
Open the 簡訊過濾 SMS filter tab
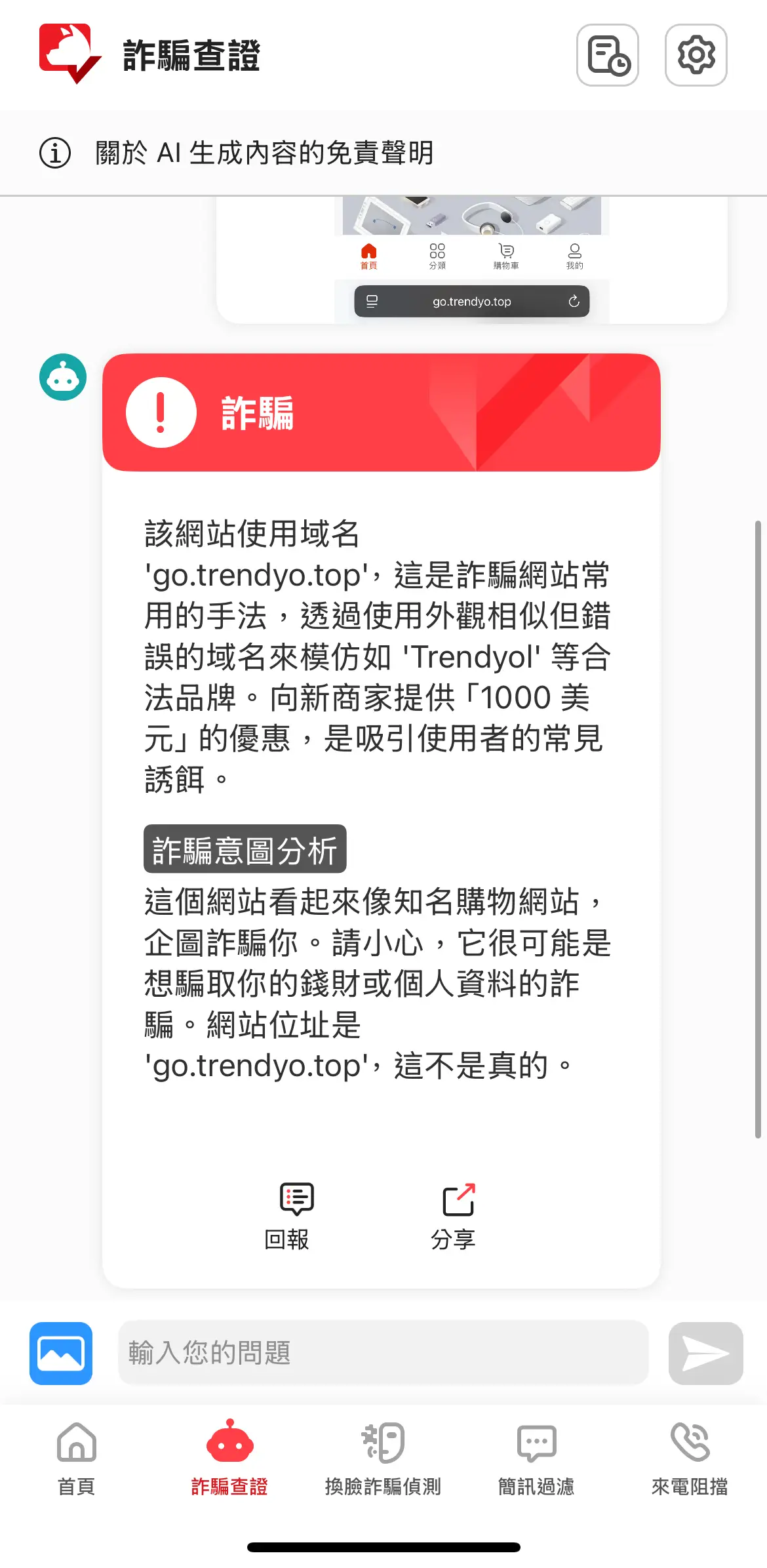536,1459
